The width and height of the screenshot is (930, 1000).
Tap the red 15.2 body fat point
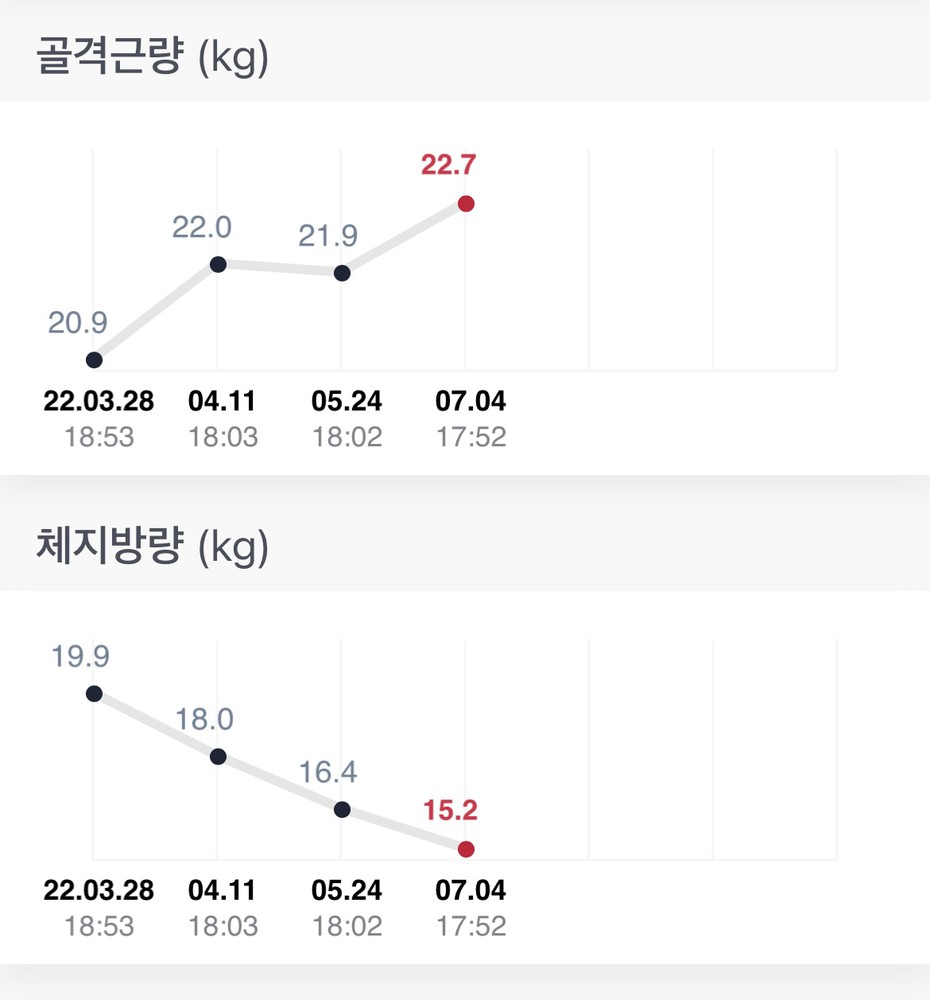pyautogui.click(x=465, y=849)
